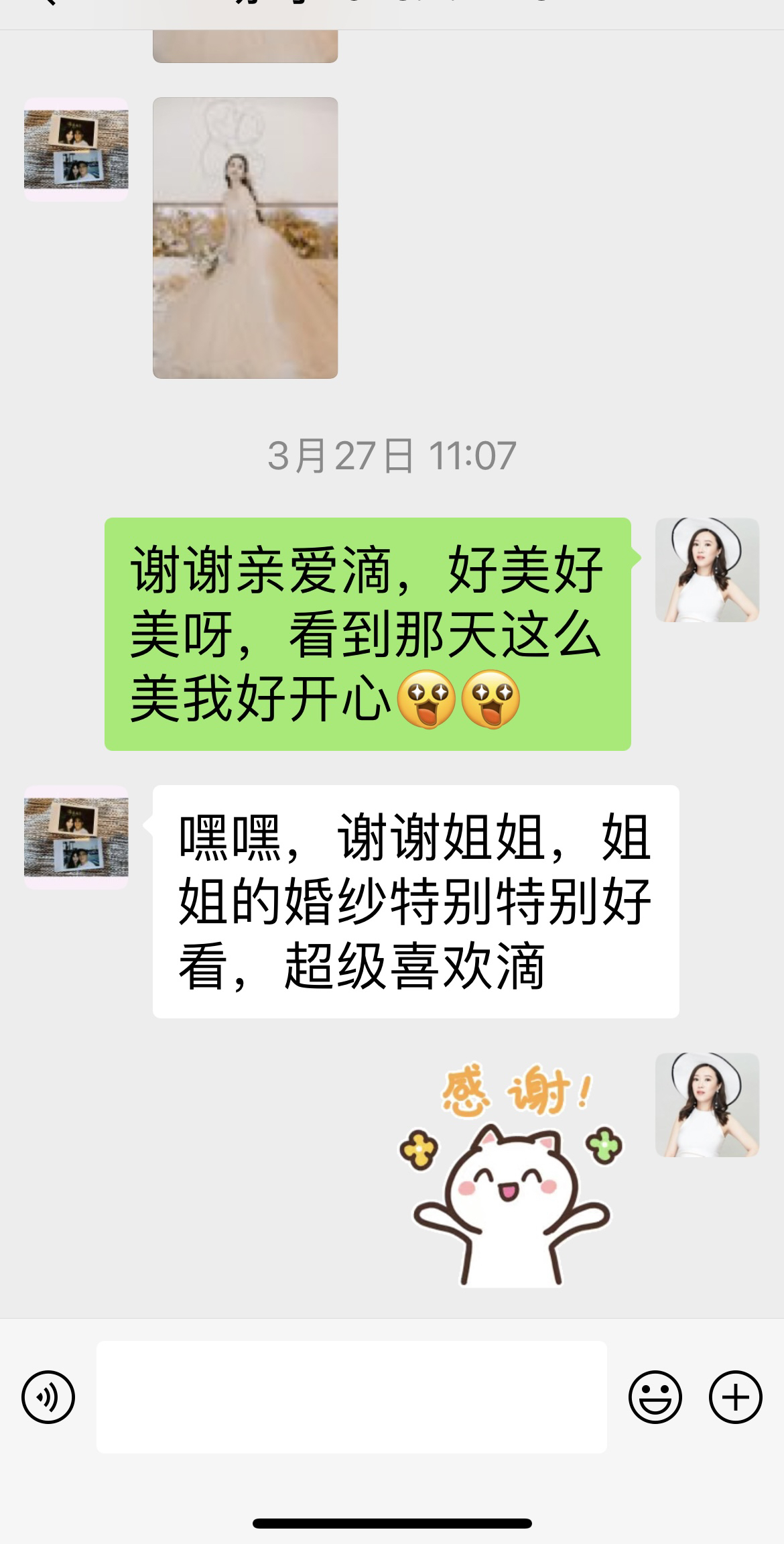Open the contact's avatar beside the 嘿嘿 message
The height and width of the screenshot is (1544, 784).
pyautogui.click(x=76, y=837)
